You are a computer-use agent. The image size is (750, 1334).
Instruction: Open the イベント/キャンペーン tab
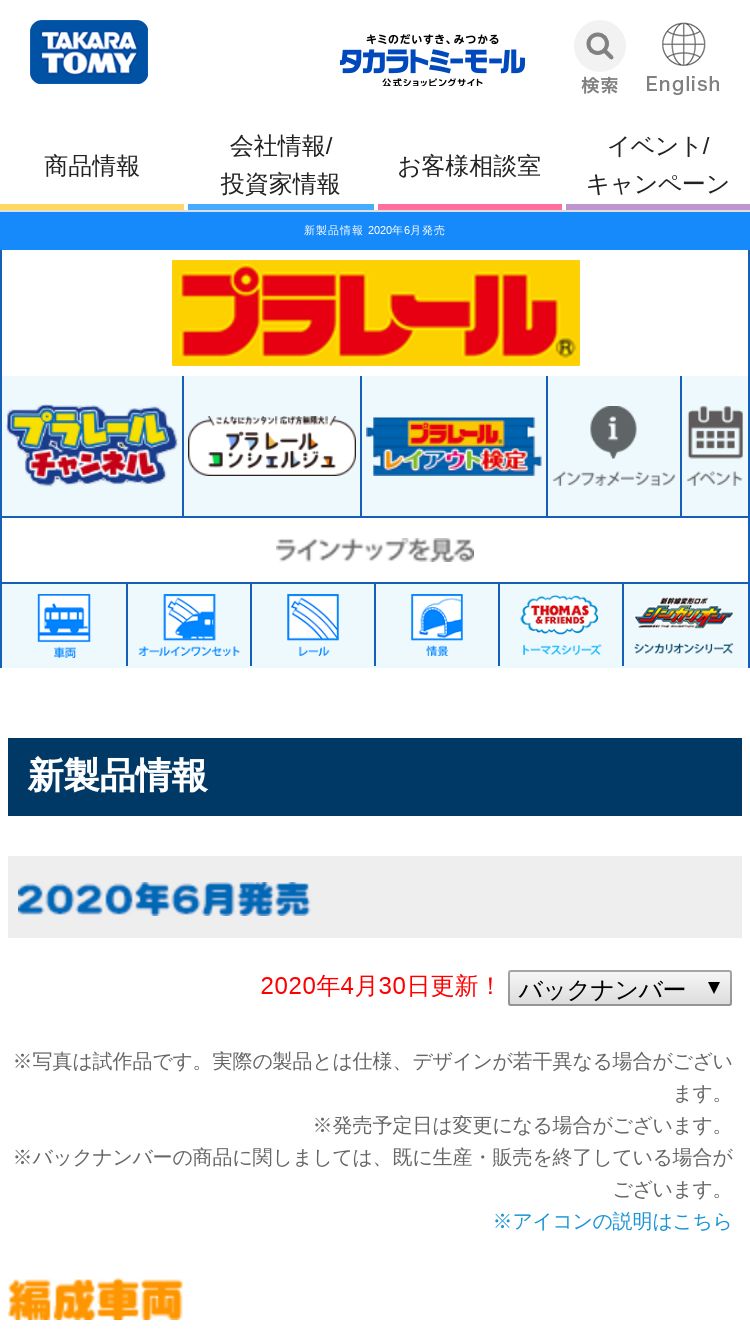[x=658, y=166]
